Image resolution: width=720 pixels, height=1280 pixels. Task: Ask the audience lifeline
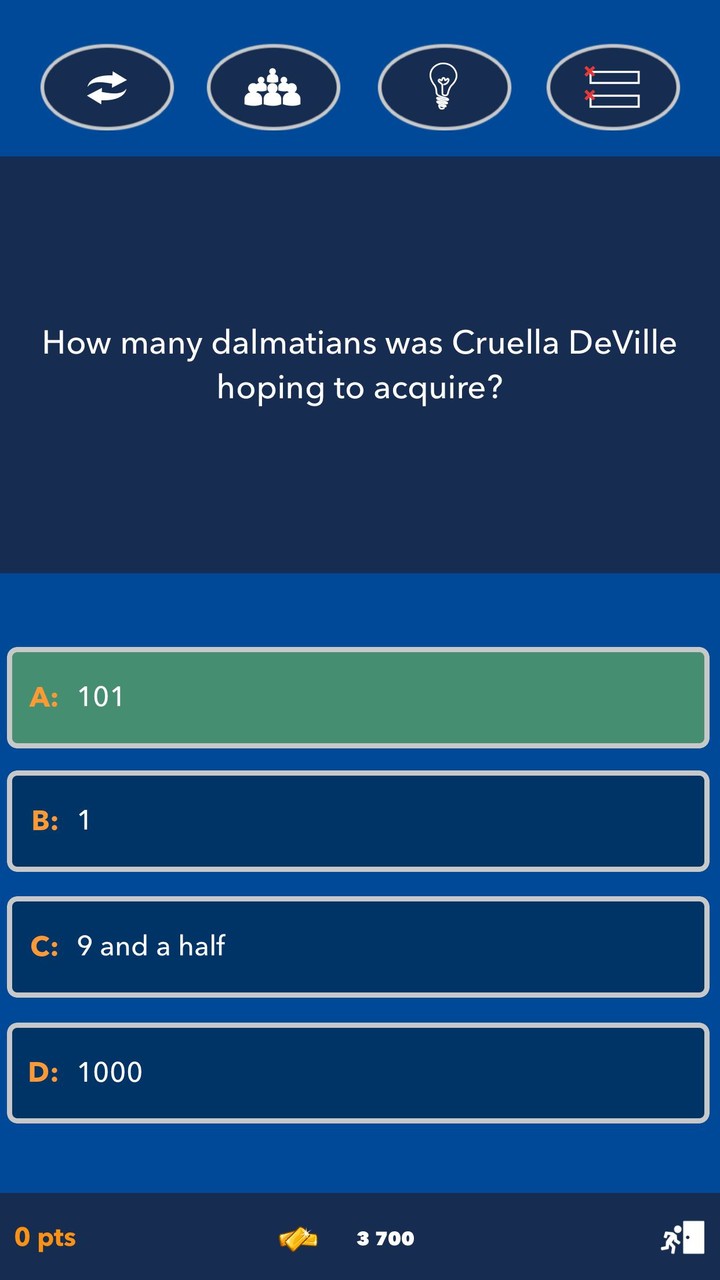(273, 88)
